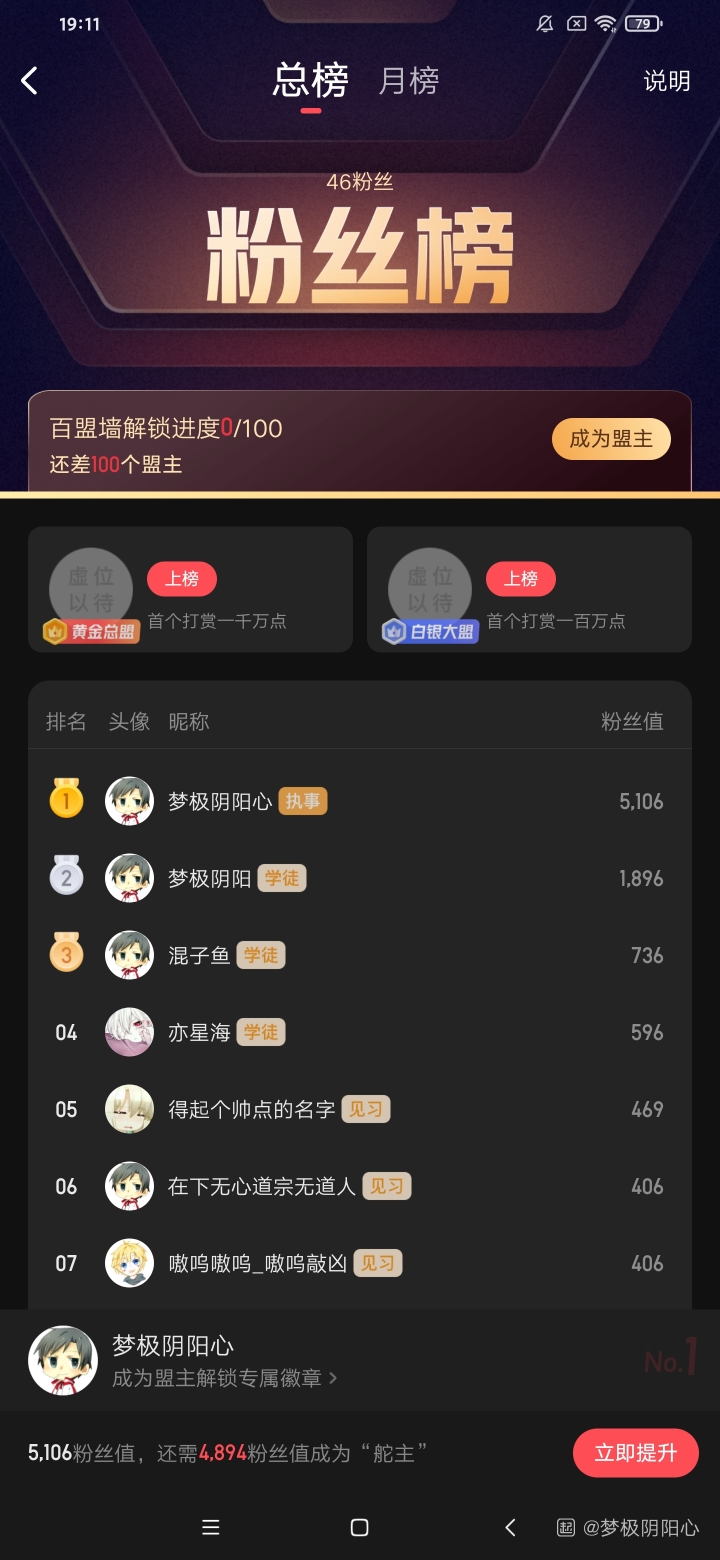720x1560 pixels.
Task: Open 亦星海's fan entry
Action: [x=360, y=1032]
